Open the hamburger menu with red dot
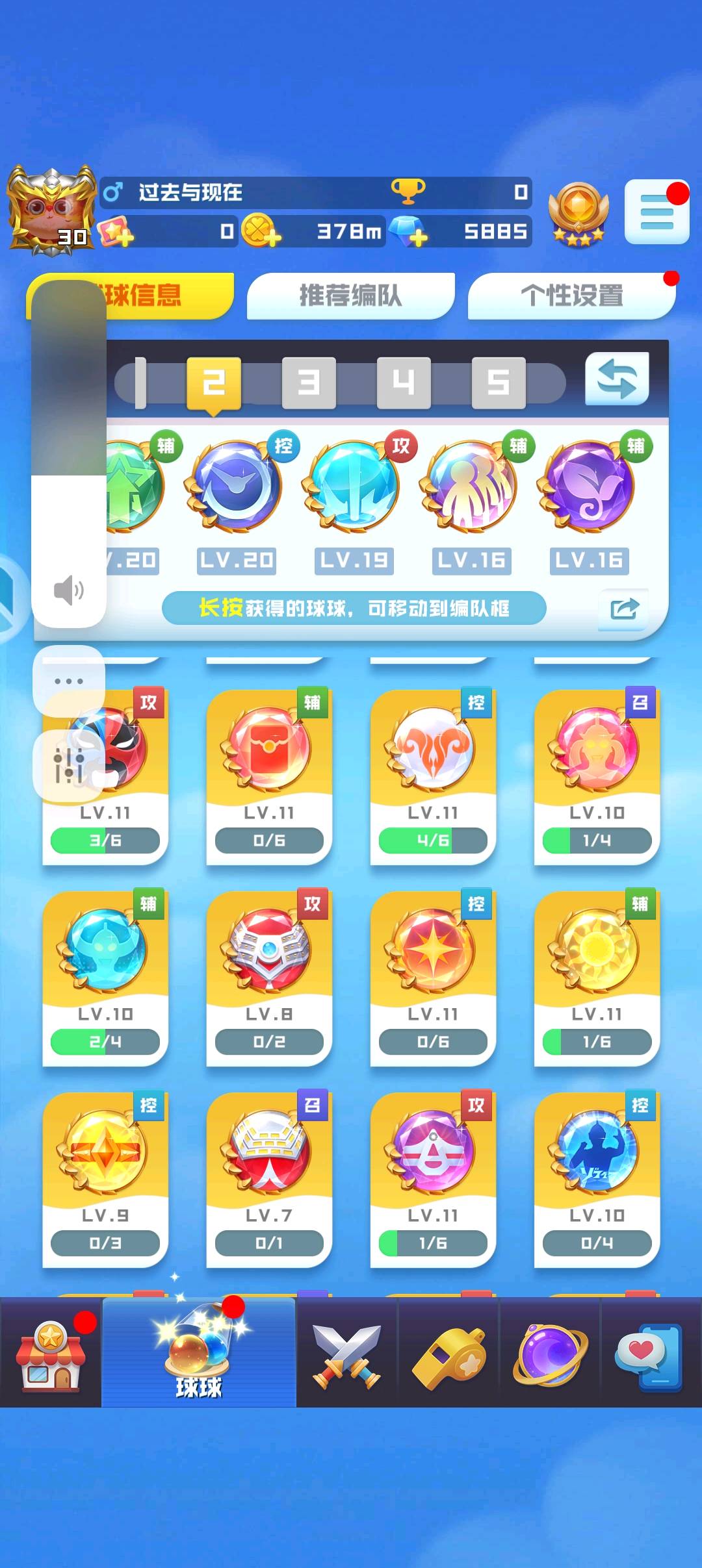Viewport: 702px width, 1568px height. [656, 212]
